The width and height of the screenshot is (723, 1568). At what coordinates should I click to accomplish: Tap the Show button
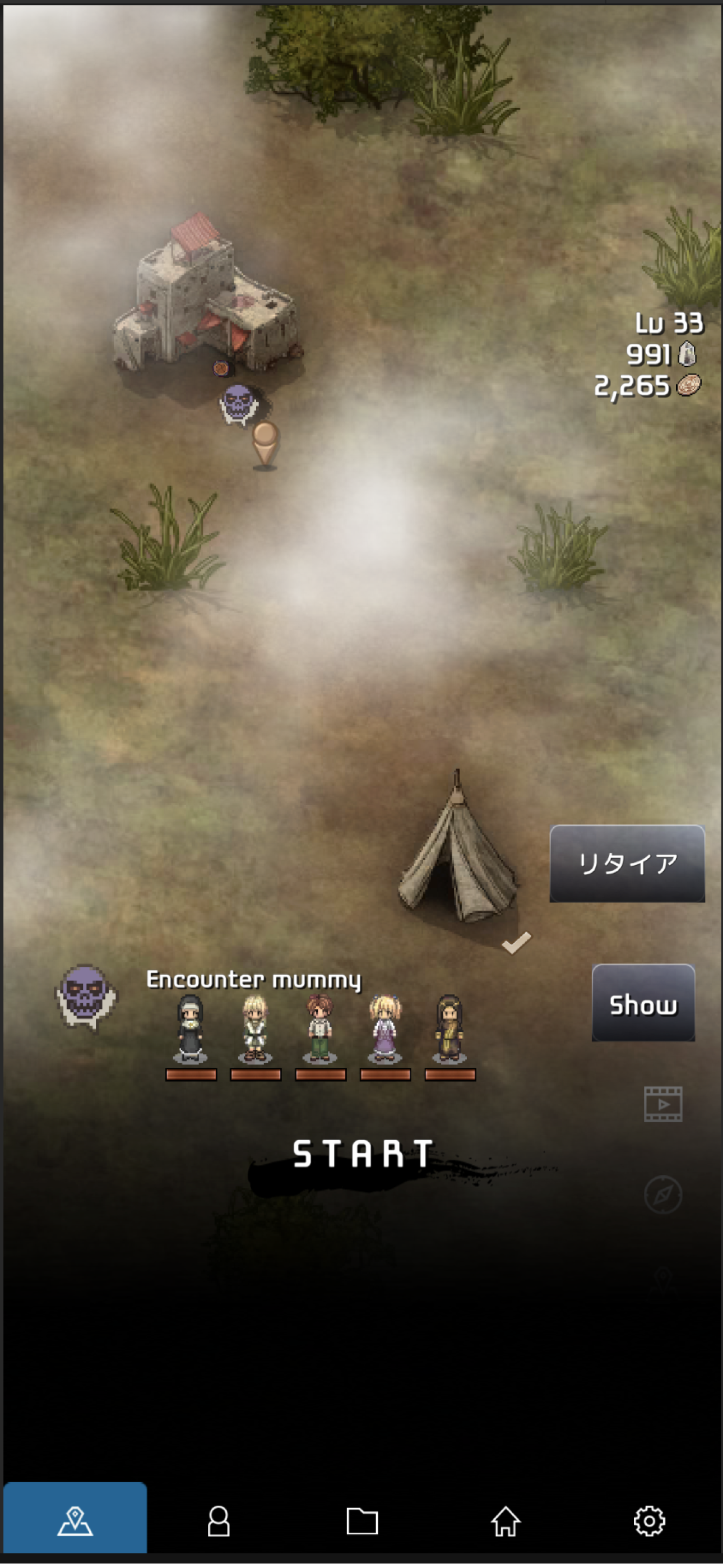click(643, 1003)
